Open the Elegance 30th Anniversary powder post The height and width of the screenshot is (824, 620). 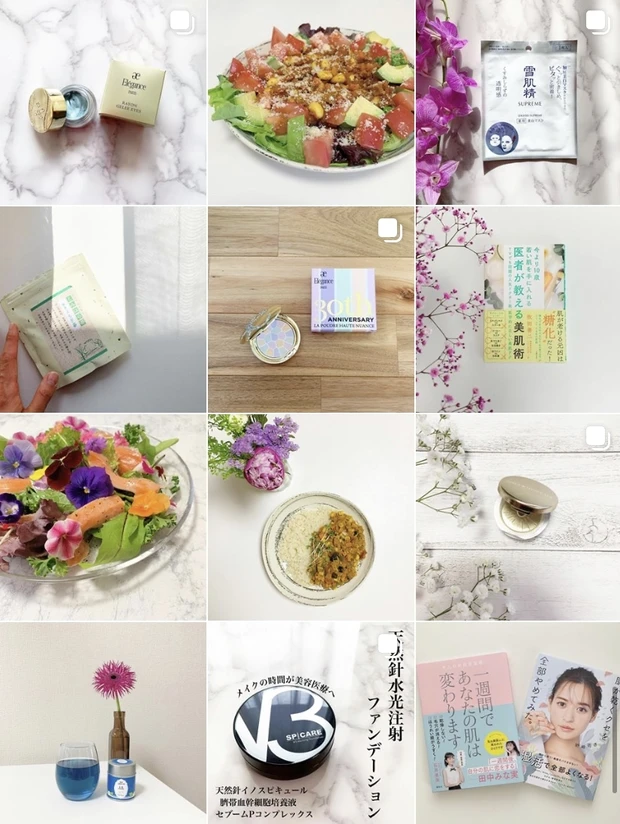click(x=311, y=310)
